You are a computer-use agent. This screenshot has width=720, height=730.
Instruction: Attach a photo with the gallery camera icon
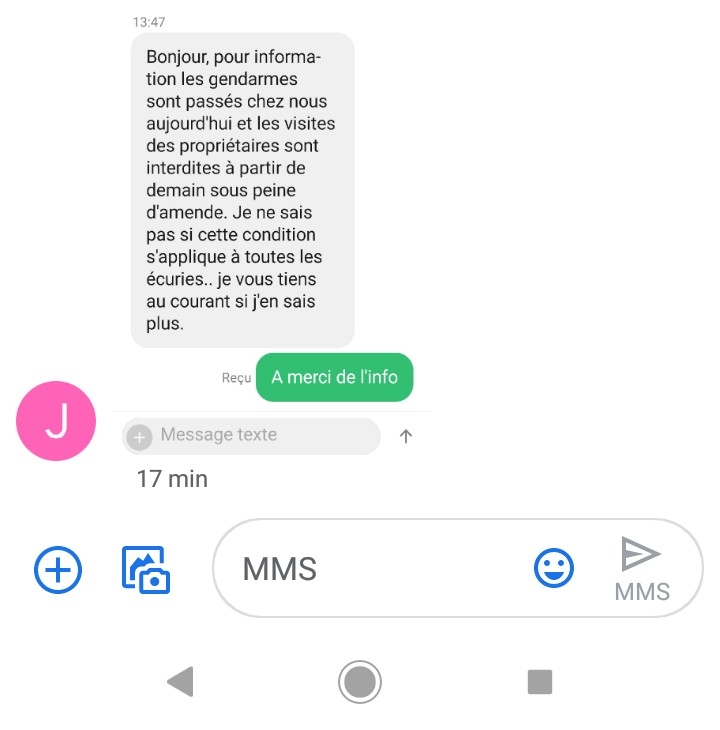(146, 570)
